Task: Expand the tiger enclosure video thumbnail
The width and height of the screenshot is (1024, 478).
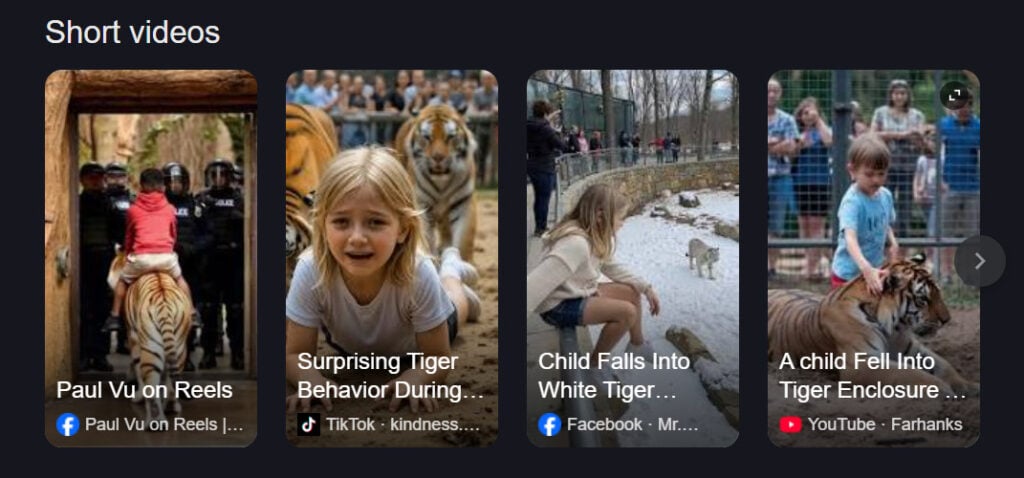Action: (955, 95)
